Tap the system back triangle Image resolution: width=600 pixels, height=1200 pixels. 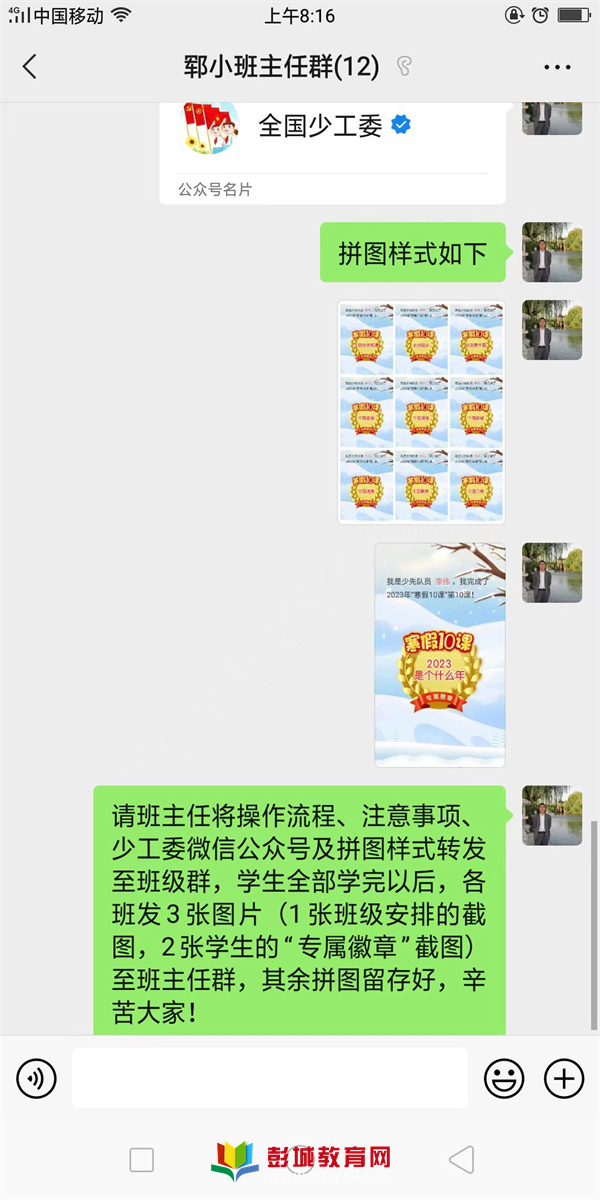(x=461, y=1160)
